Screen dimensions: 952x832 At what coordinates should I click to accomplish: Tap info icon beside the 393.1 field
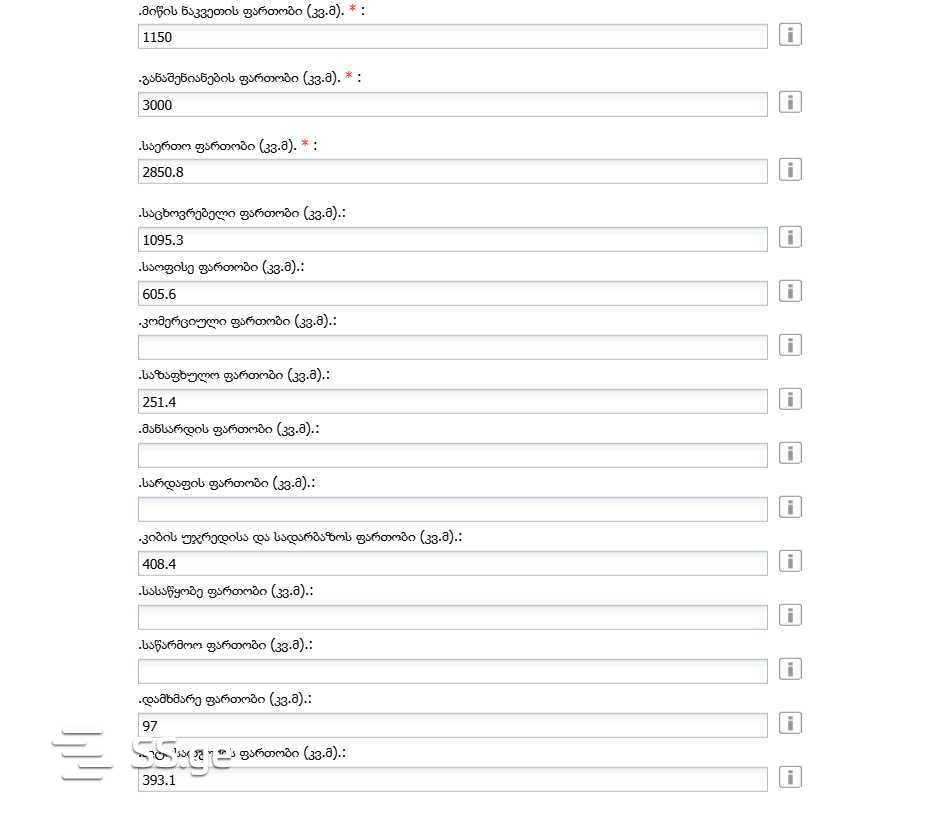click(790, 777)
